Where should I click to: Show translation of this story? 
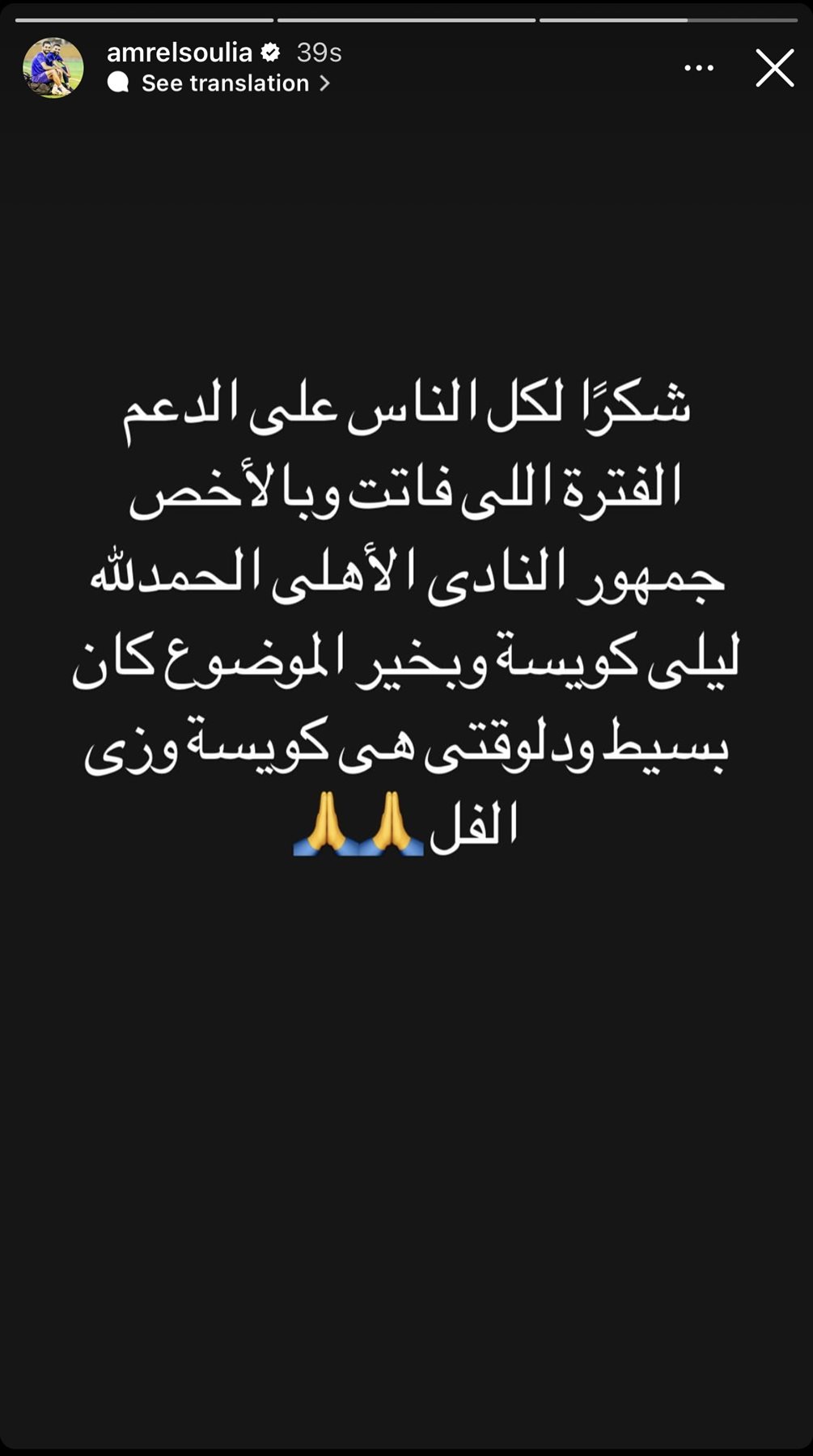coord(225,83)
